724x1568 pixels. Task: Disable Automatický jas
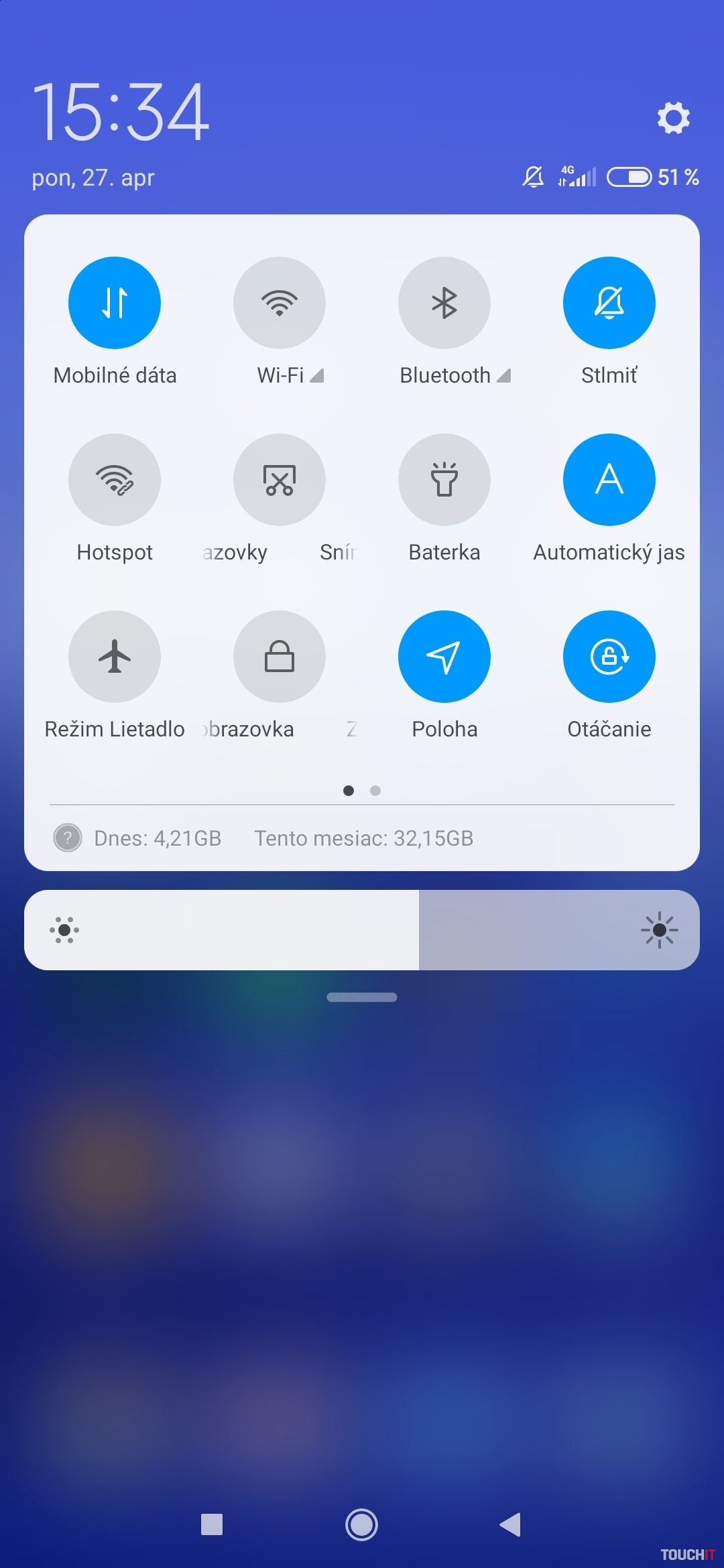click(x=609, y=480)
